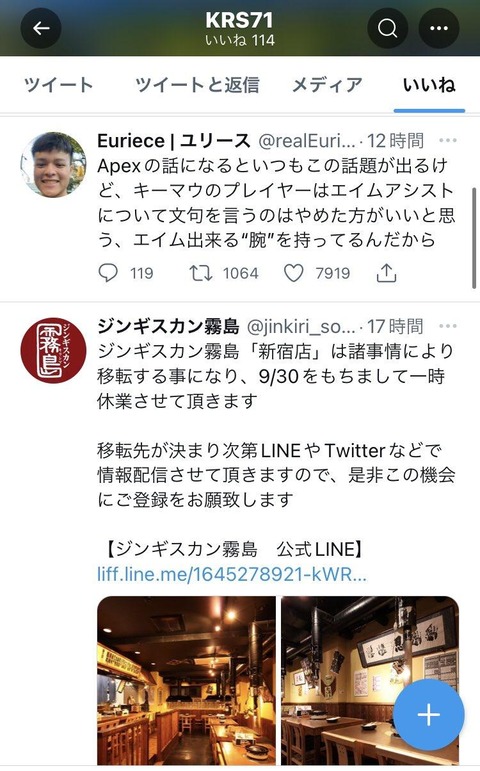This screenshot has width=480, height=771.
Task: Open the options menu on ジンギスカン霧島's tweet
Action: click(448, 326)
